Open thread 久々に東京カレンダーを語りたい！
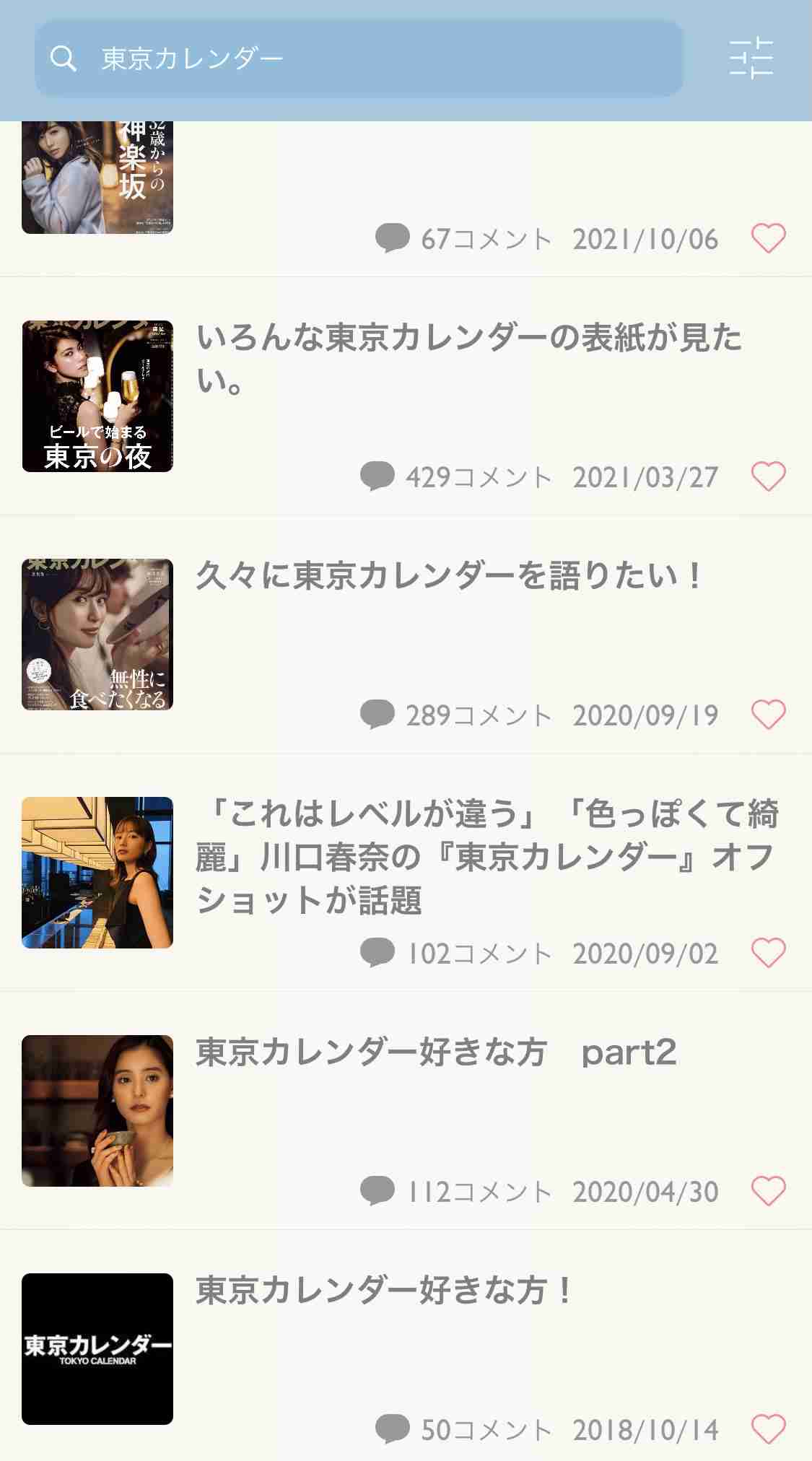Viewport: 812px width, 1461px height. [448, 576]
